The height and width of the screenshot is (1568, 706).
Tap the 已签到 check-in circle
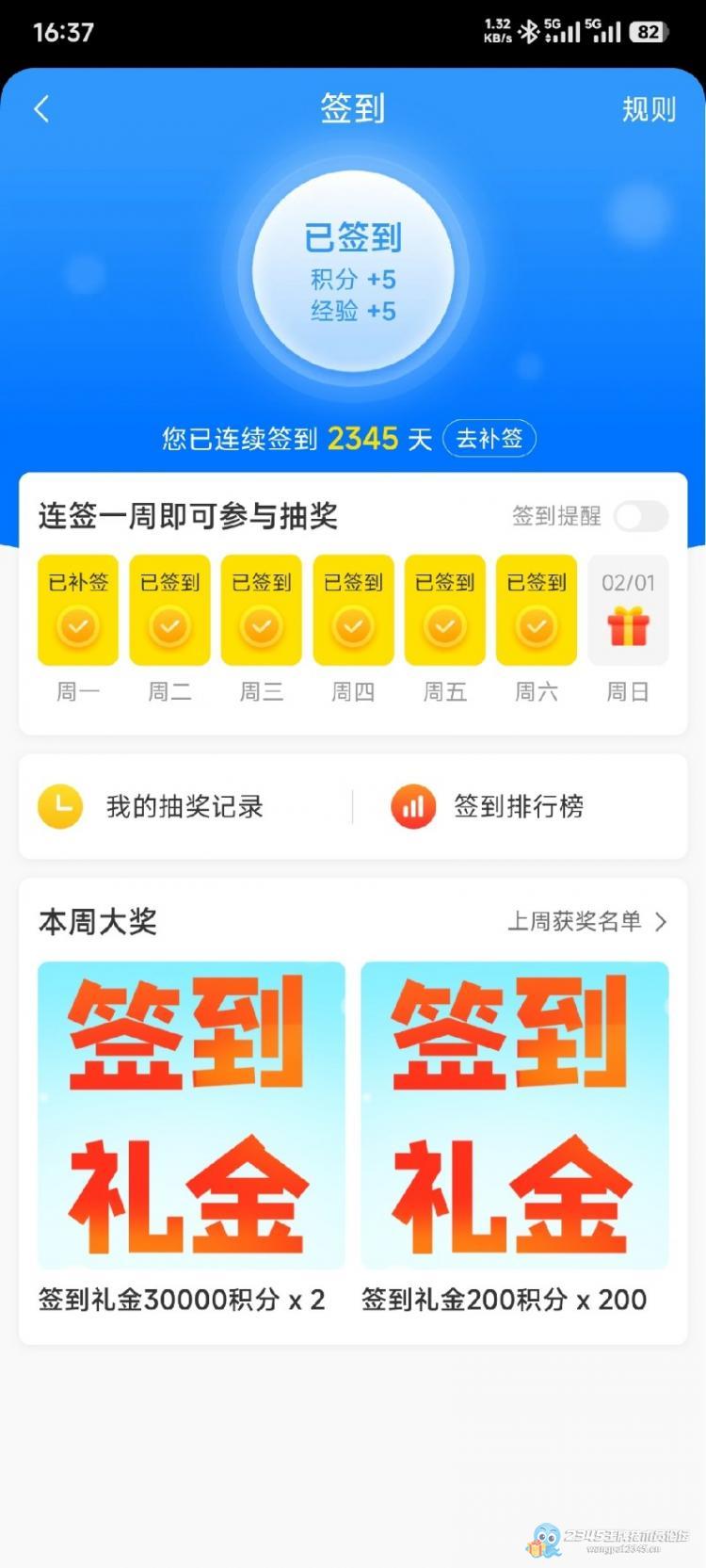[353, 272]
